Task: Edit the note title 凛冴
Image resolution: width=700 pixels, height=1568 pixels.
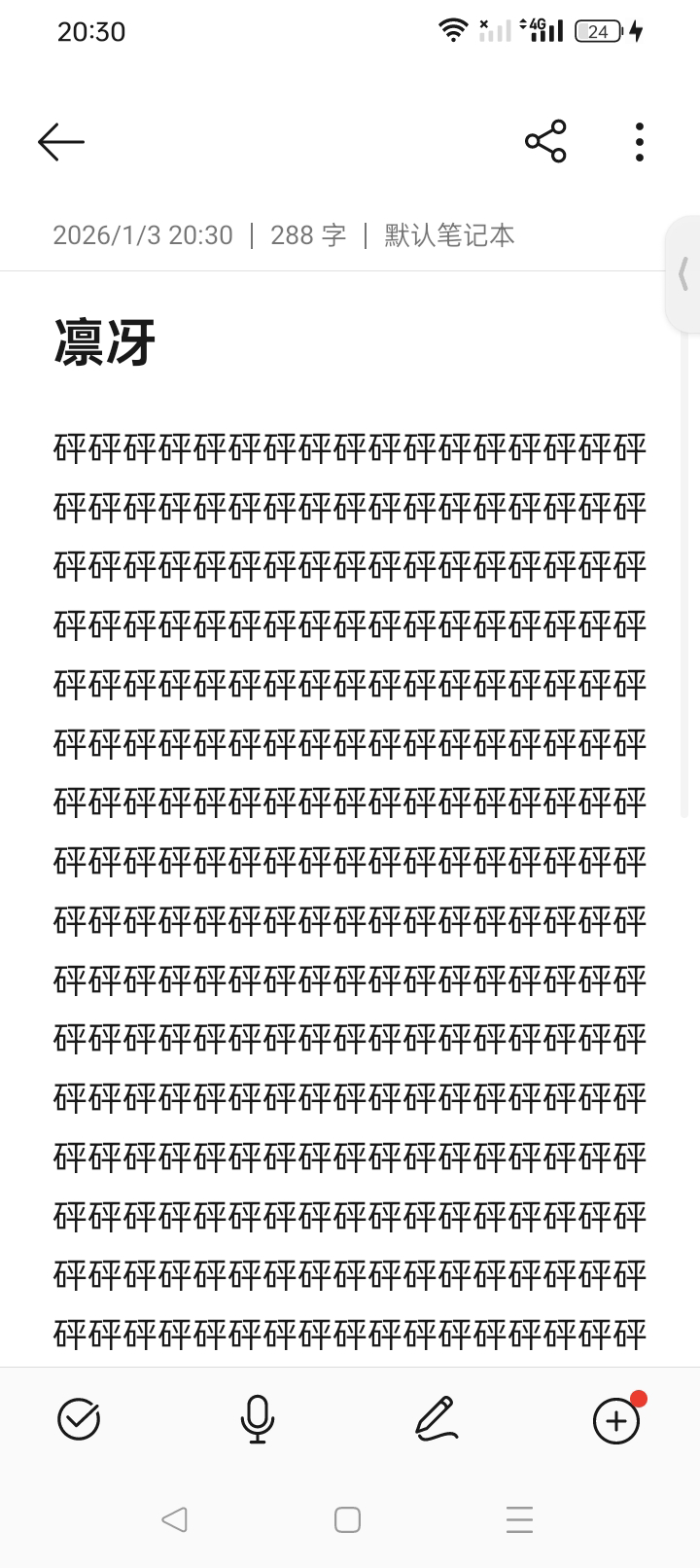Action: tap(105, 342)
